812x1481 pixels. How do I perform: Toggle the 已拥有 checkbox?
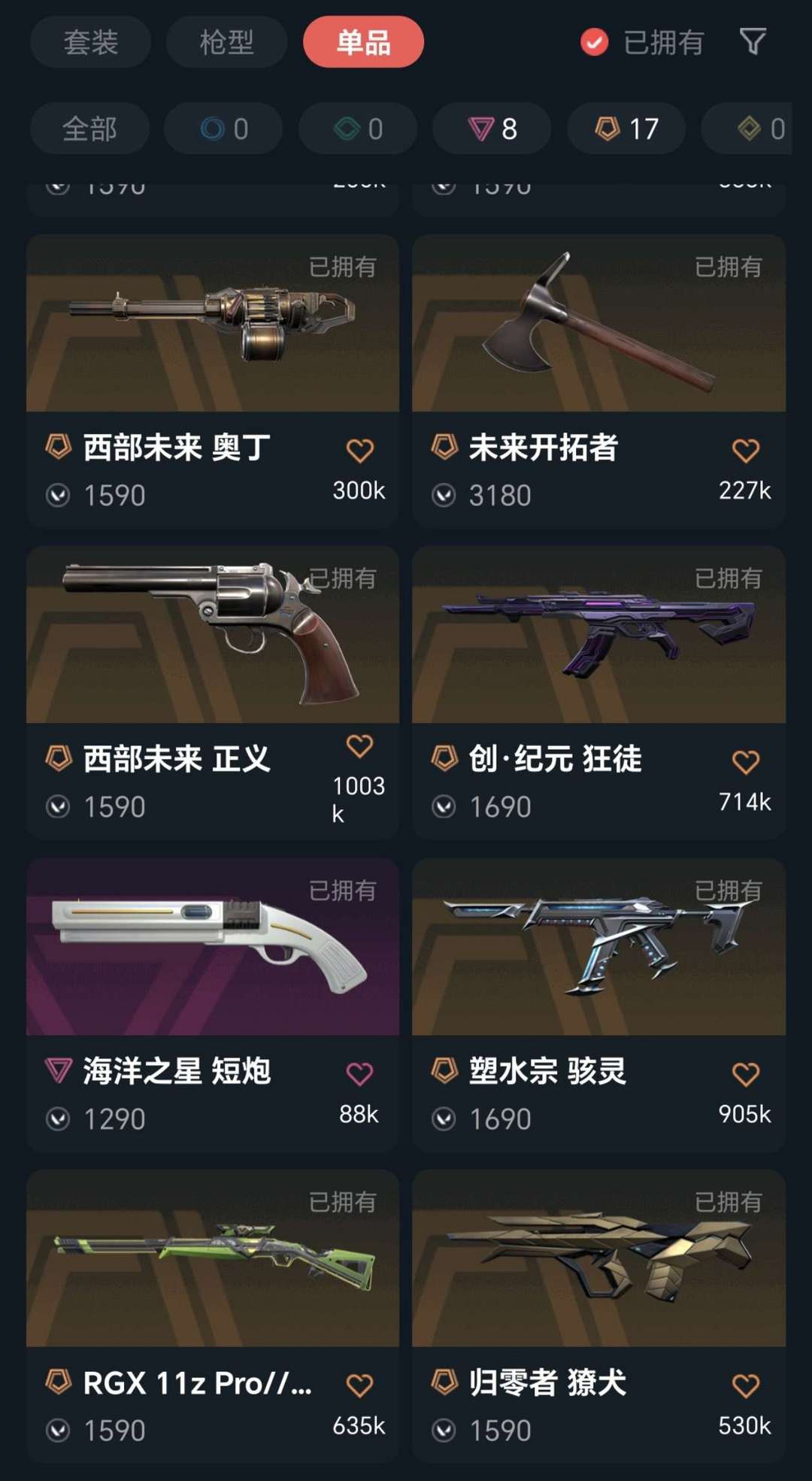pyautogui.click(x=594, y=42)
